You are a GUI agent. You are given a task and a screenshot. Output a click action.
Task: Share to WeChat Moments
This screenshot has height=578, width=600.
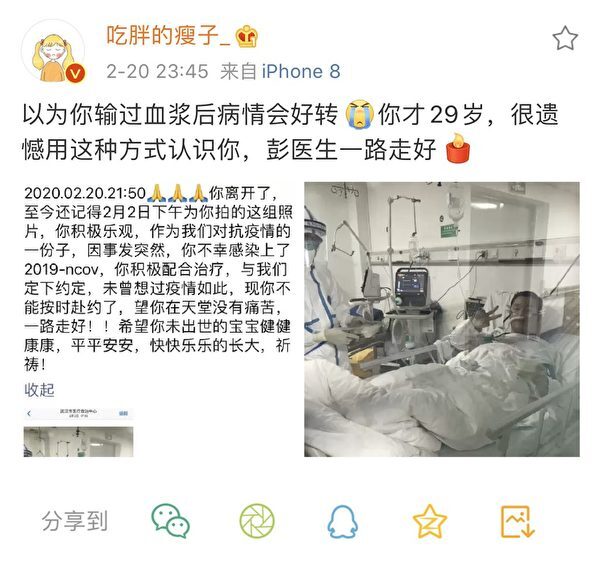click(x=257, y=521)
